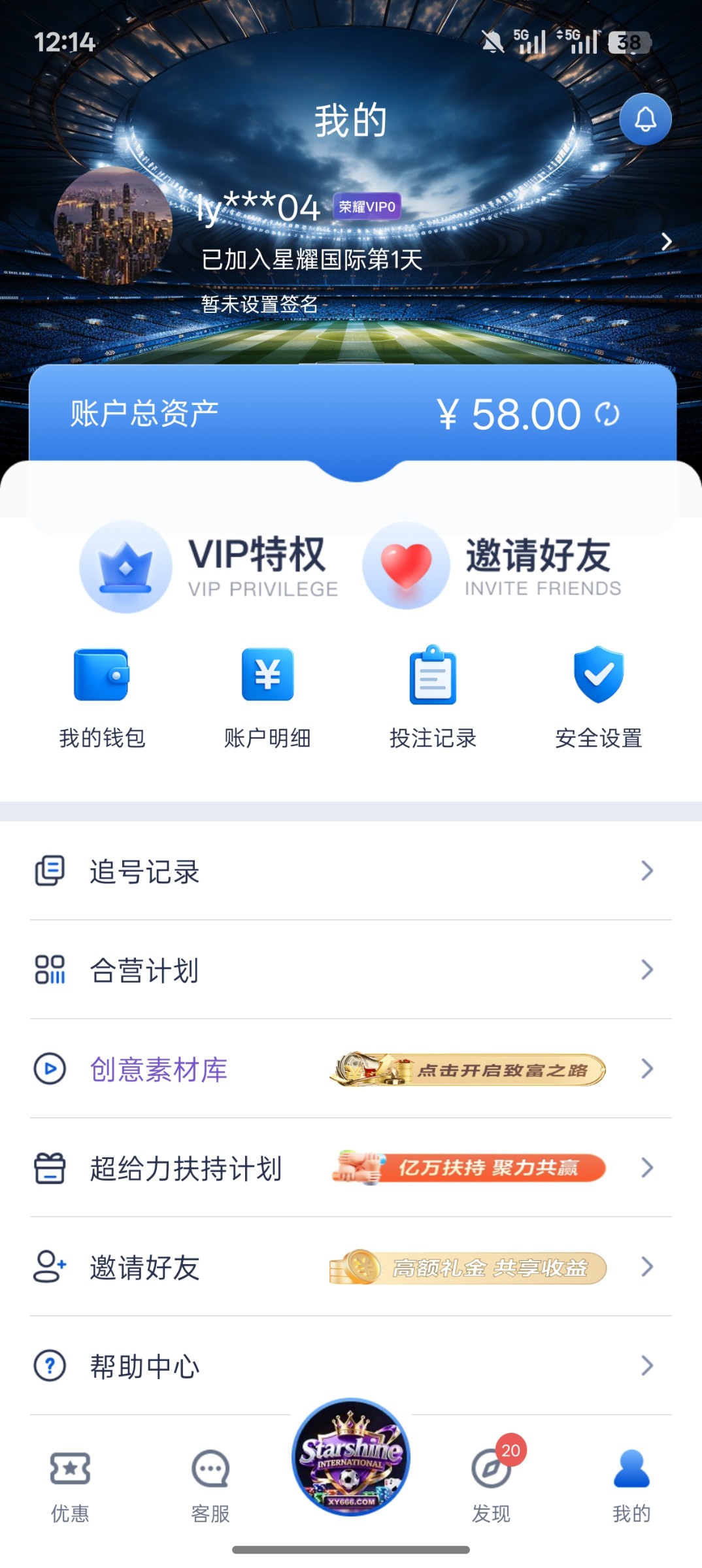Screen dimensions: 702x1568
Task: Go to 安全设置 security settings
Action: 598,696
